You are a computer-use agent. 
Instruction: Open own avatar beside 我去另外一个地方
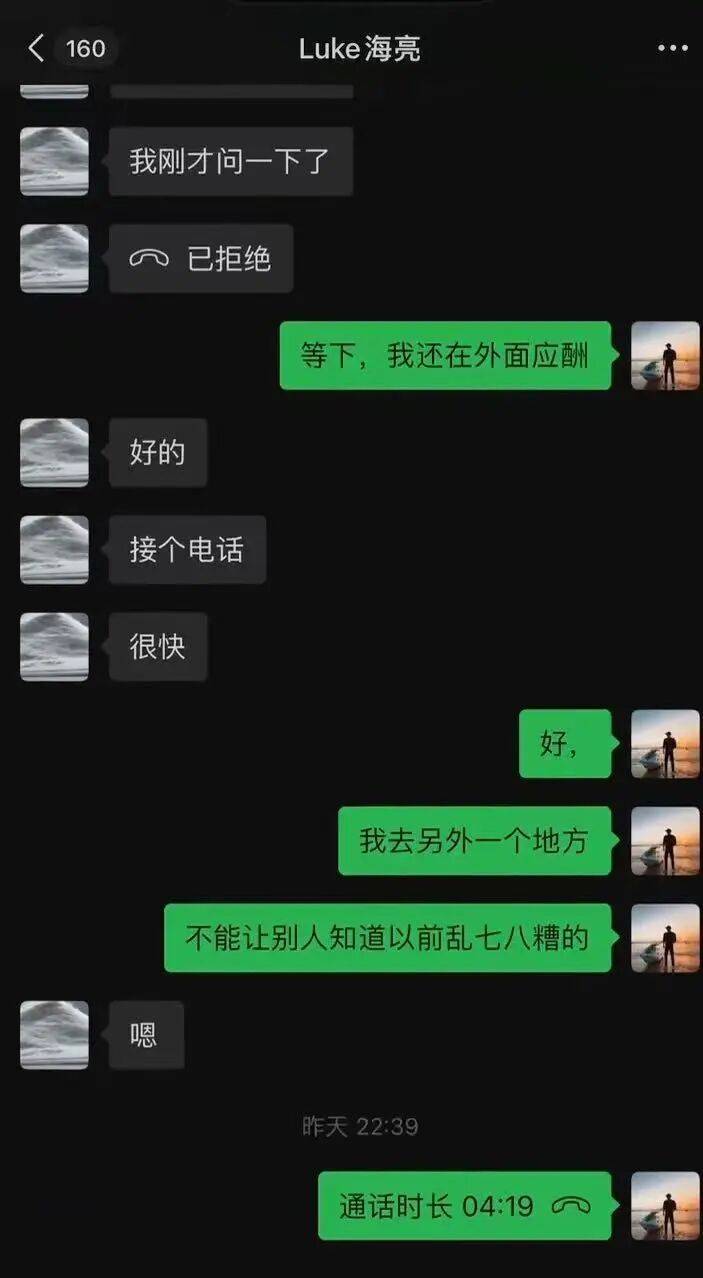665,841
